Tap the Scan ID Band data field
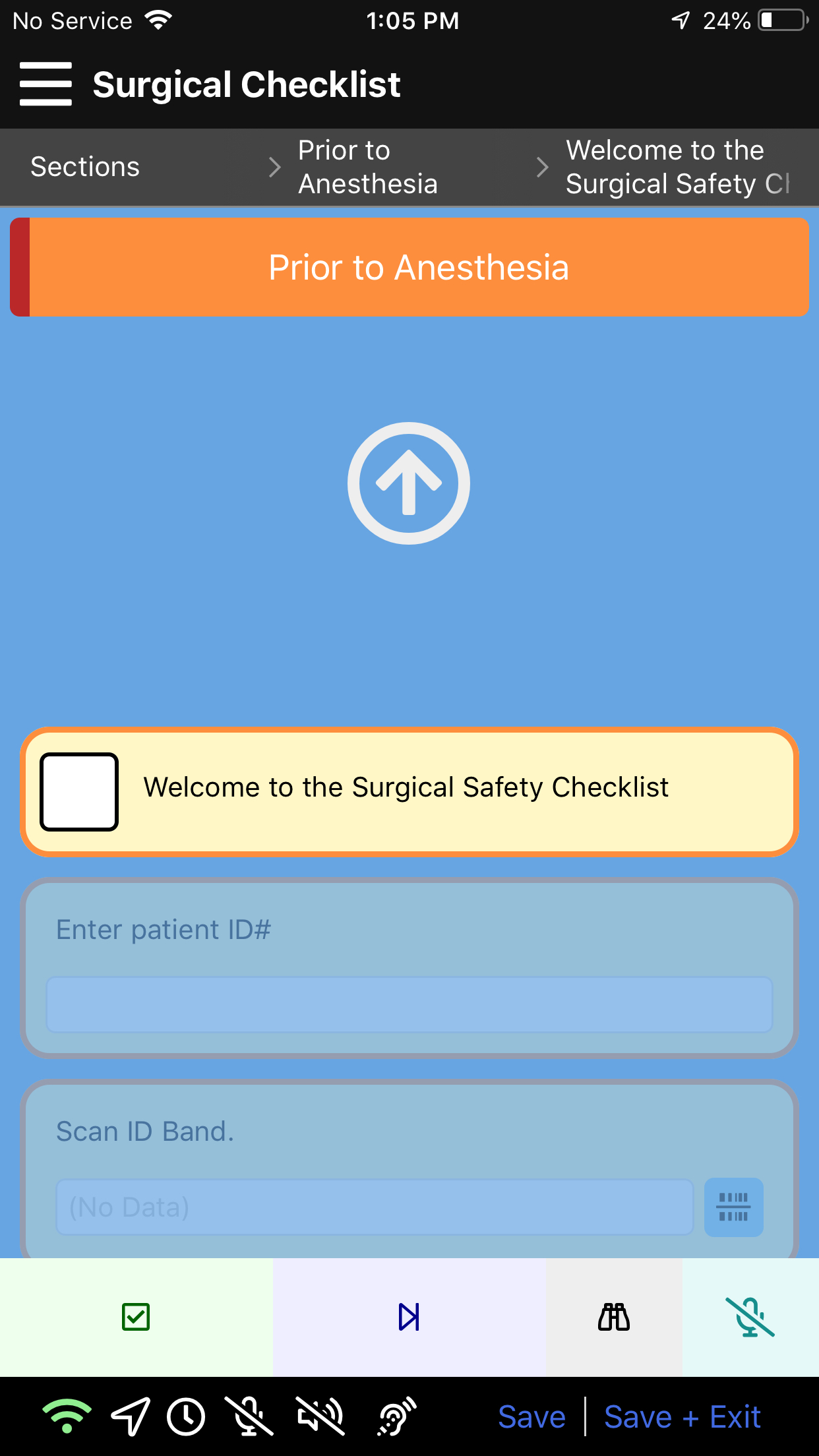Image resolution: width=819 pixels, height=1456 pixels. (374, 1207)
